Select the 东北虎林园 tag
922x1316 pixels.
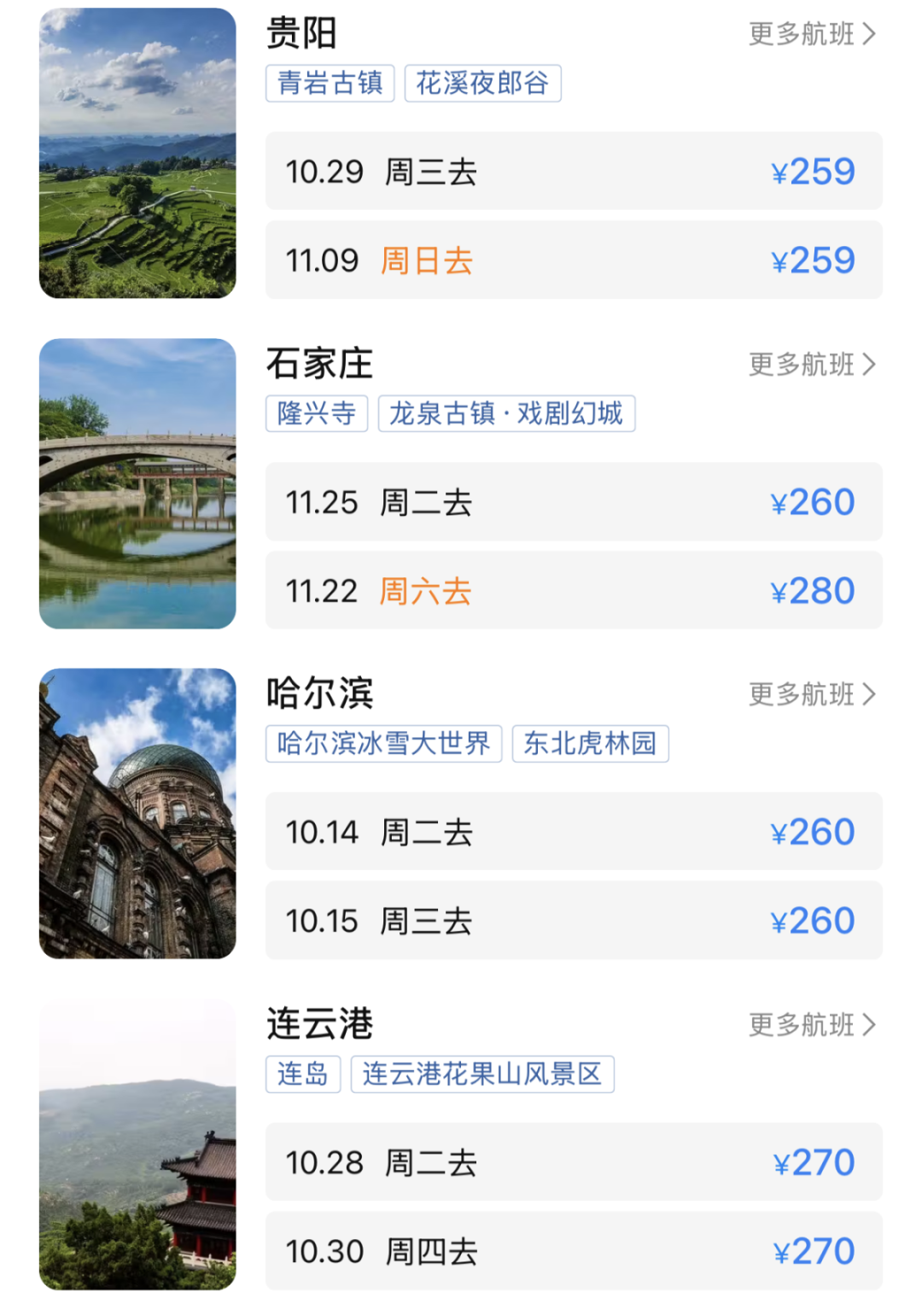click(x=590, y=744)
